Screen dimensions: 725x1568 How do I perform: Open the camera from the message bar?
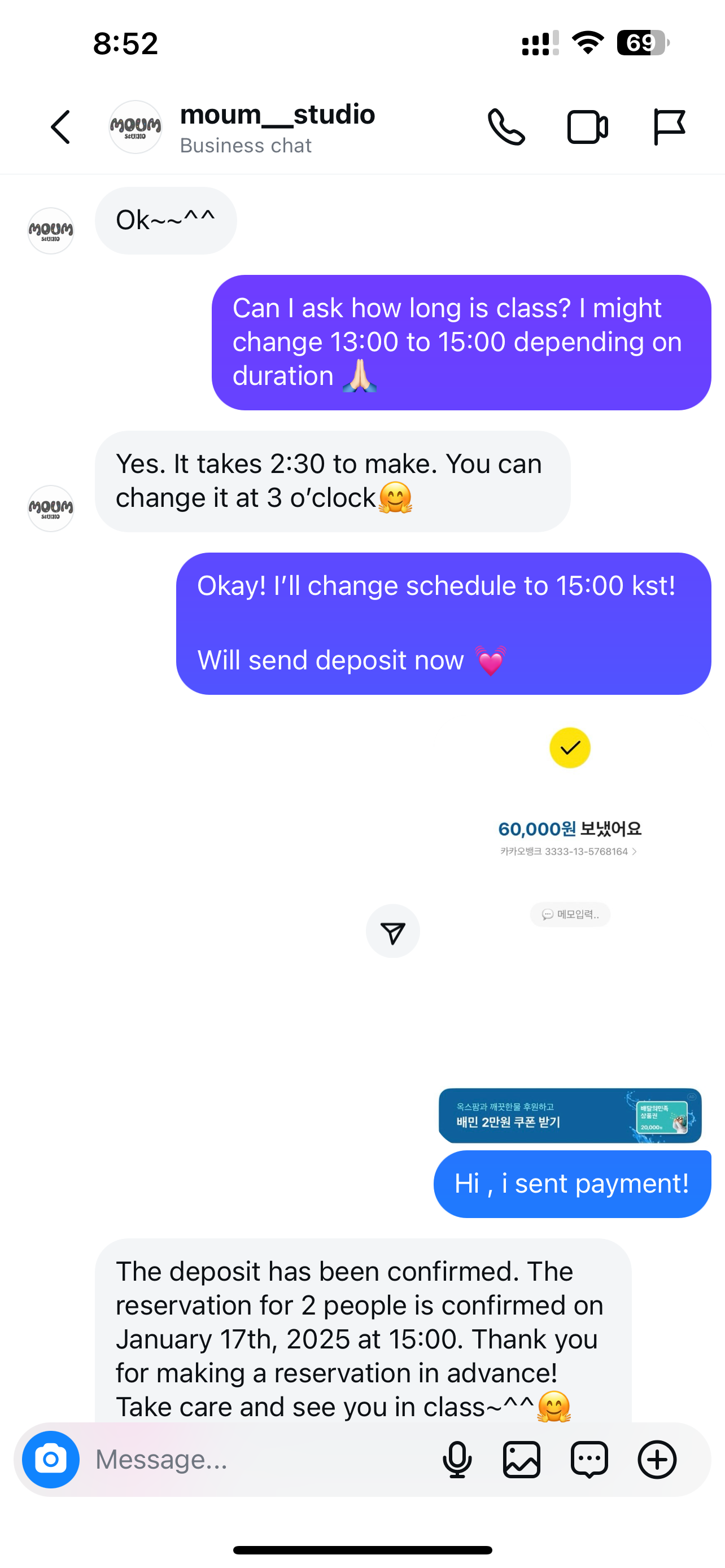click(x=50, y=1459)
